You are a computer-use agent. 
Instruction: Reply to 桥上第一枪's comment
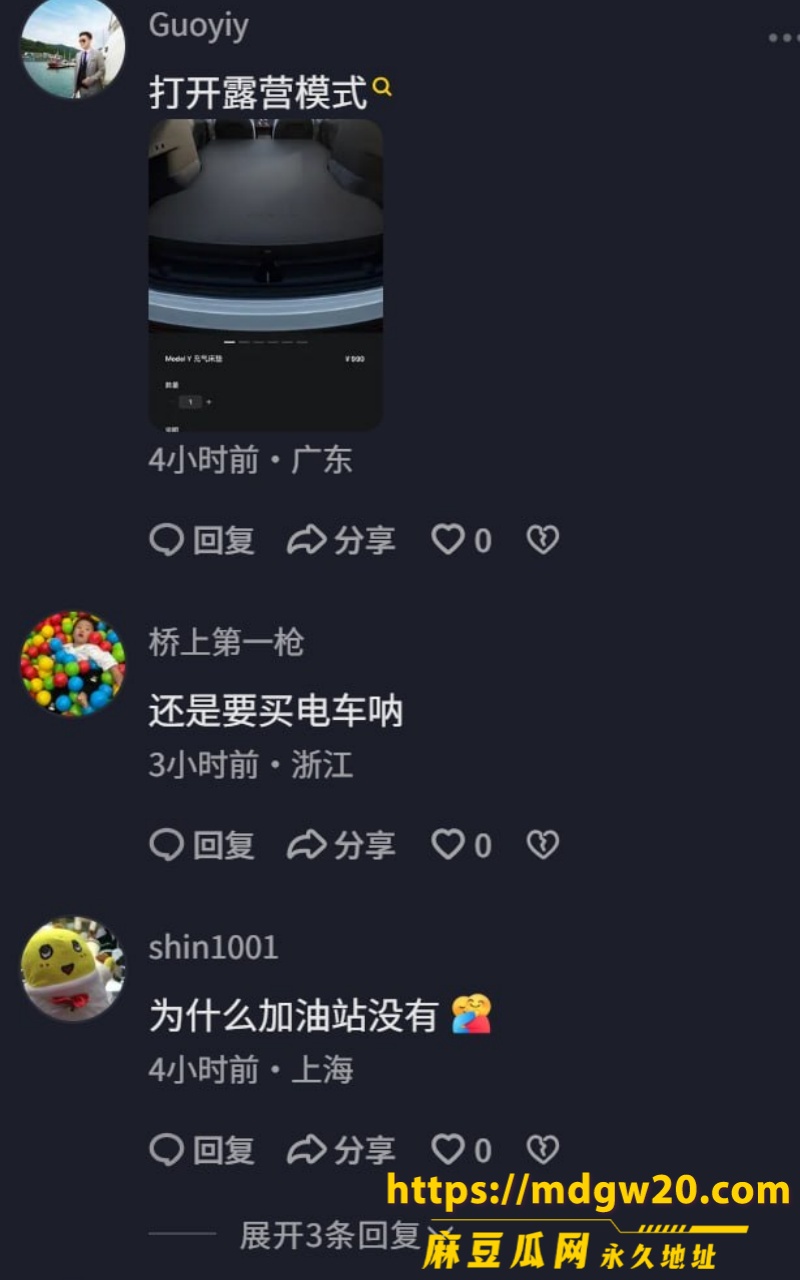pos(202,846)
